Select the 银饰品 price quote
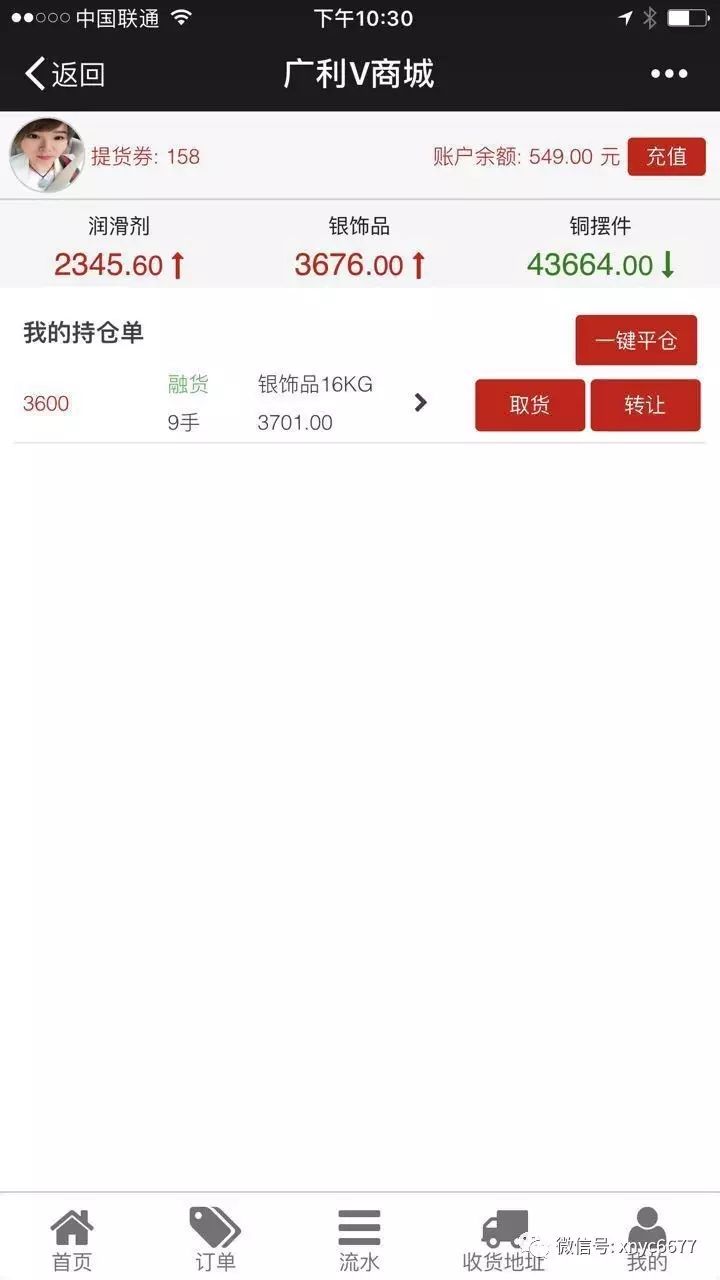720x1280 pixels. tap(360, 247)
